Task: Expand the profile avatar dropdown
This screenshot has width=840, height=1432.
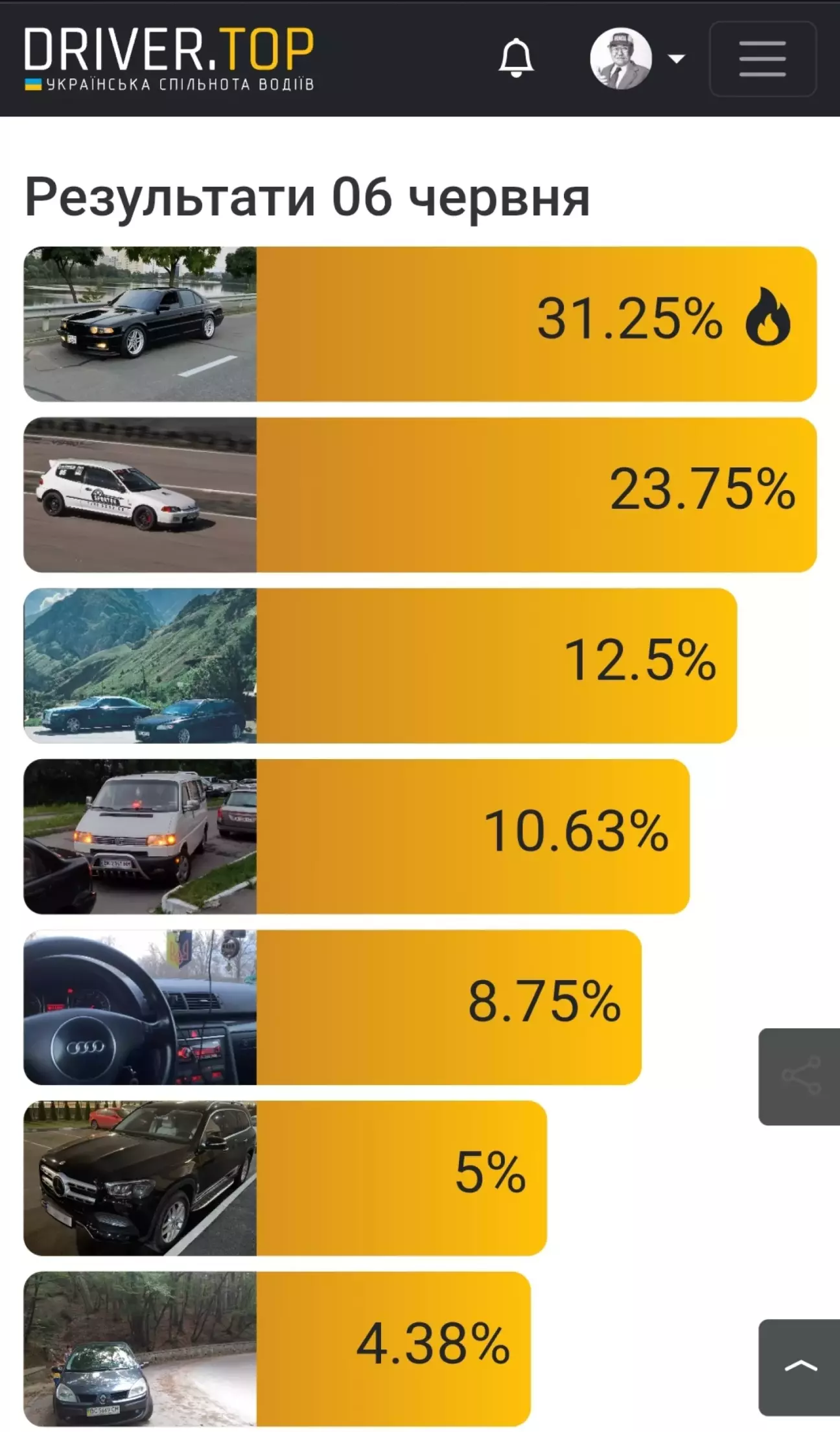Action: pos(638,58)
